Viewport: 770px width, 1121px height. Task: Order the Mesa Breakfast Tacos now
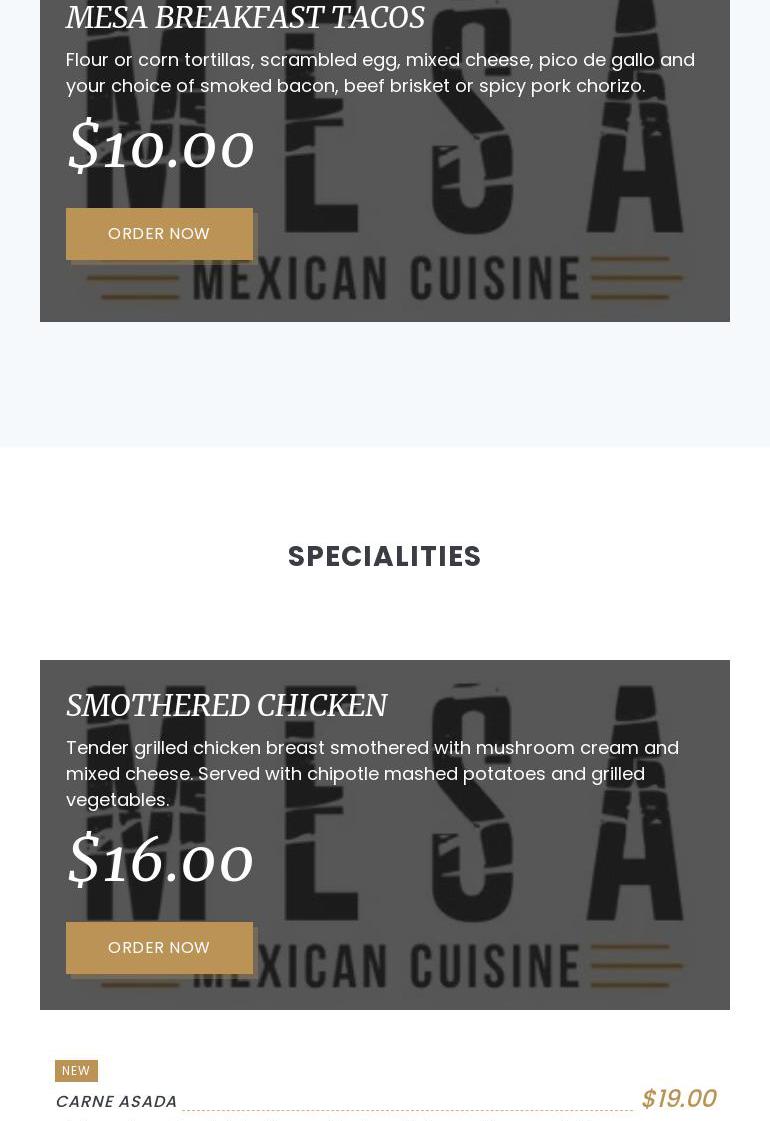[x=159, y=234]
